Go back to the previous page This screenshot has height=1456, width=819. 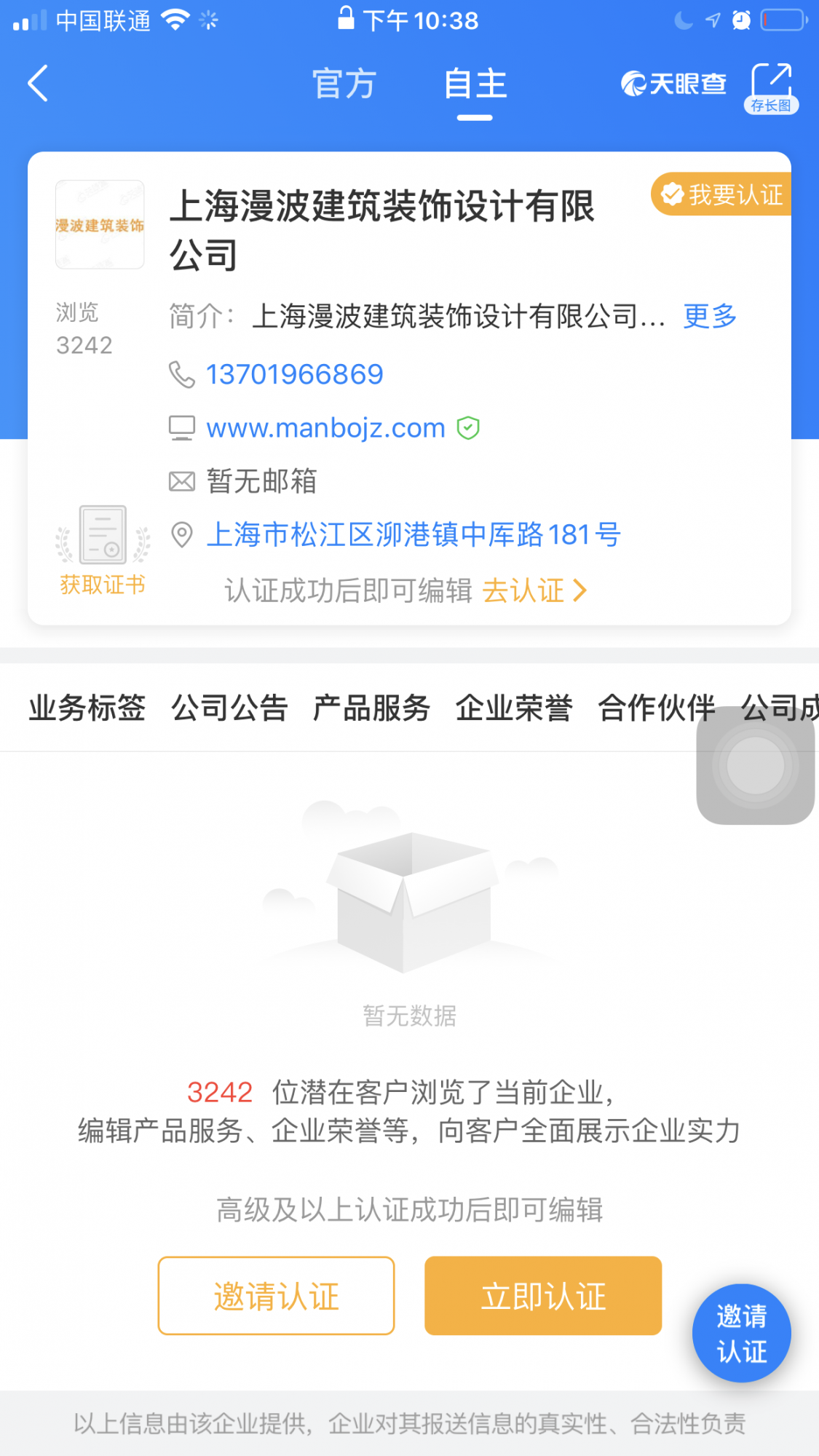[38, 84]
